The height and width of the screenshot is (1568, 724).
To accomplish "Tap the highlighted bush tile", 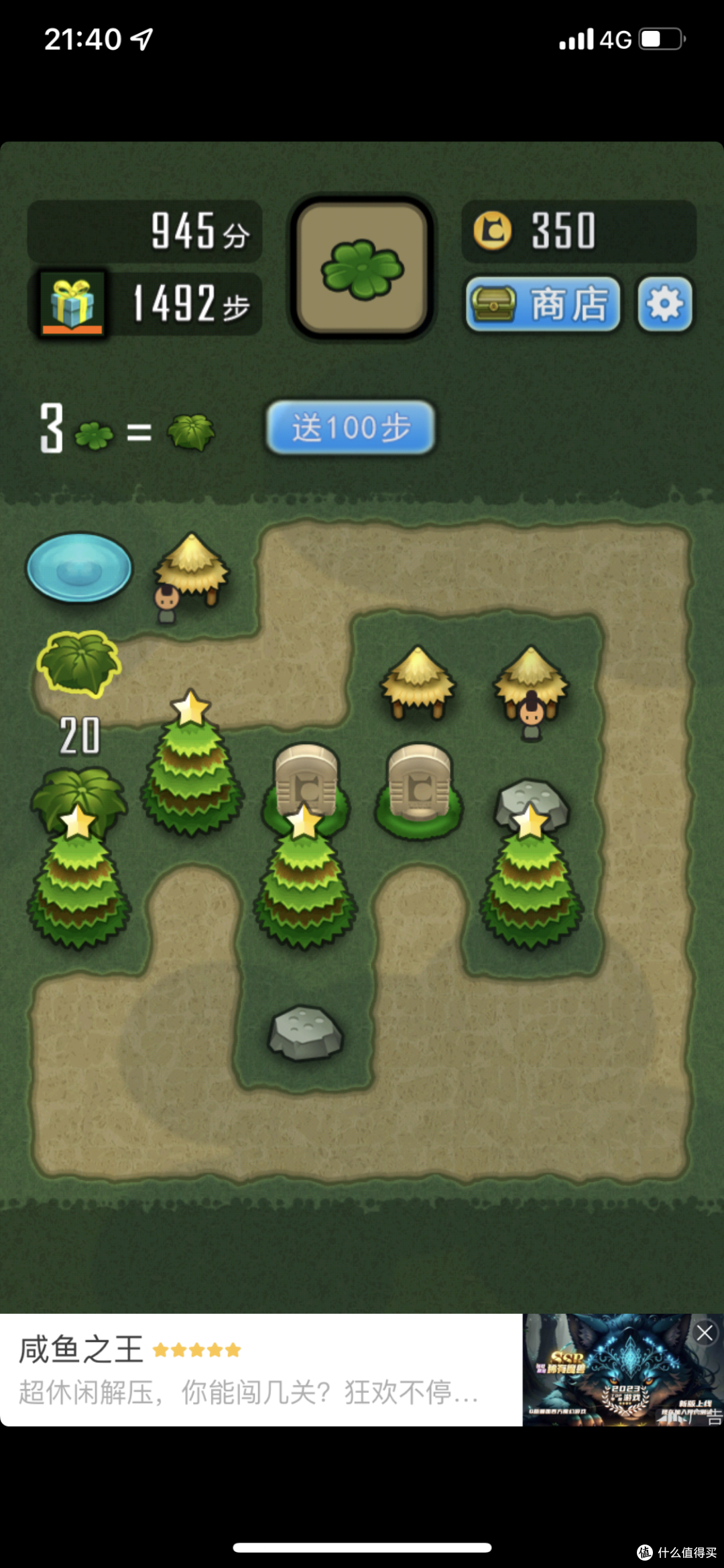I will (x=79, y=664).
